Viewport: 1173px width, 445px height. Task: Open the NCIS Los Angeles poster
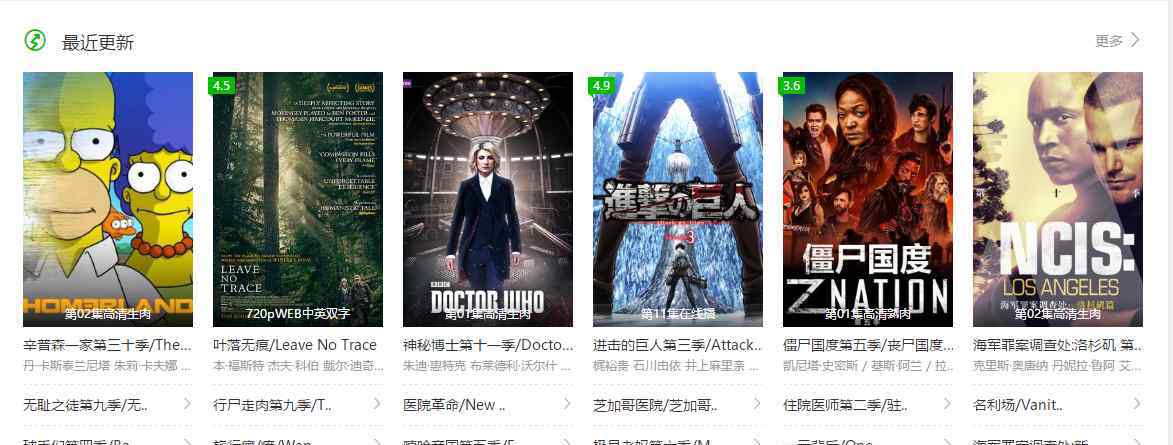[1058, 199]
